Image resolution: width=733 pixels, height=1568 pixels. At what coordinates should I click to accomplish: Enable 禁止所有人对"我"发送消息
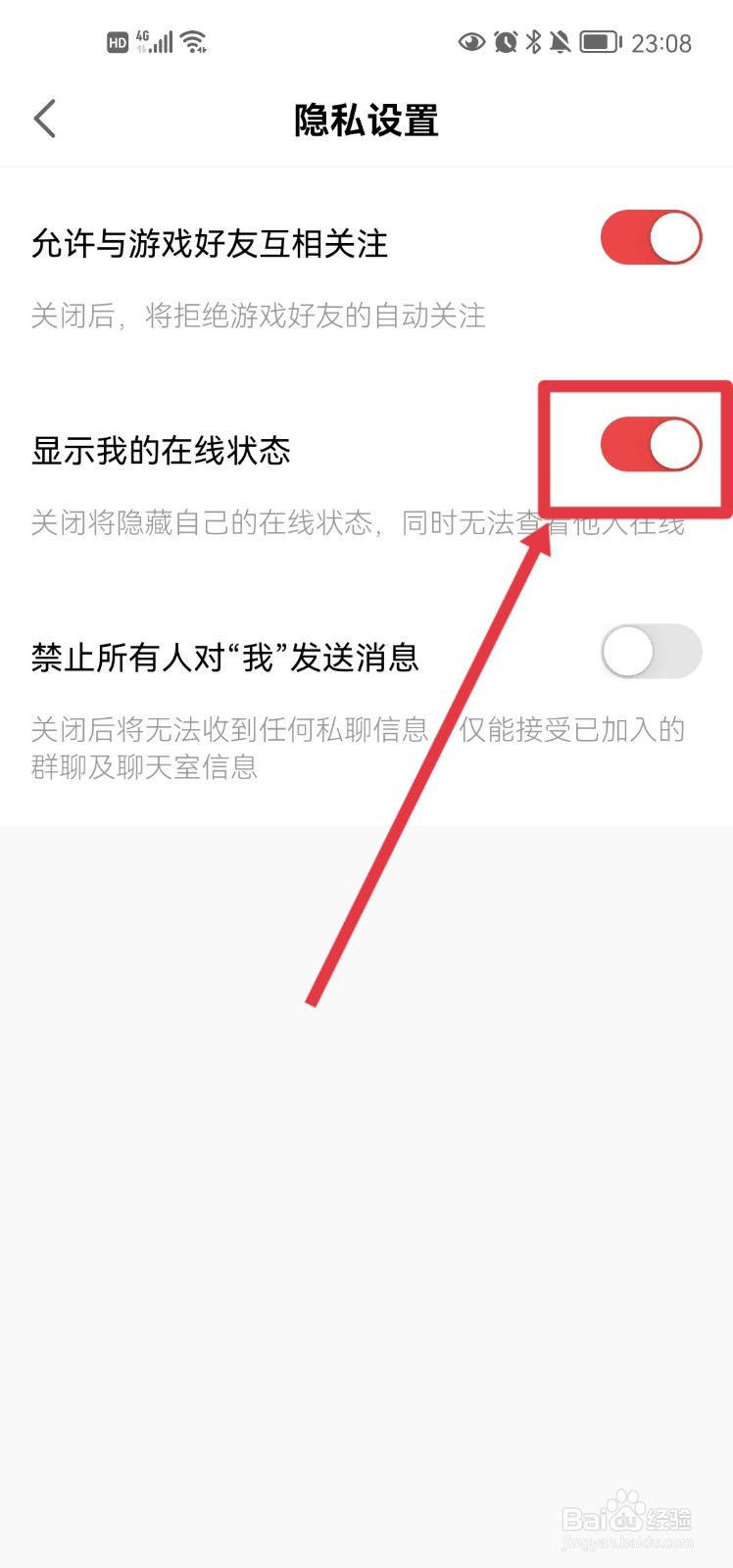650,652
